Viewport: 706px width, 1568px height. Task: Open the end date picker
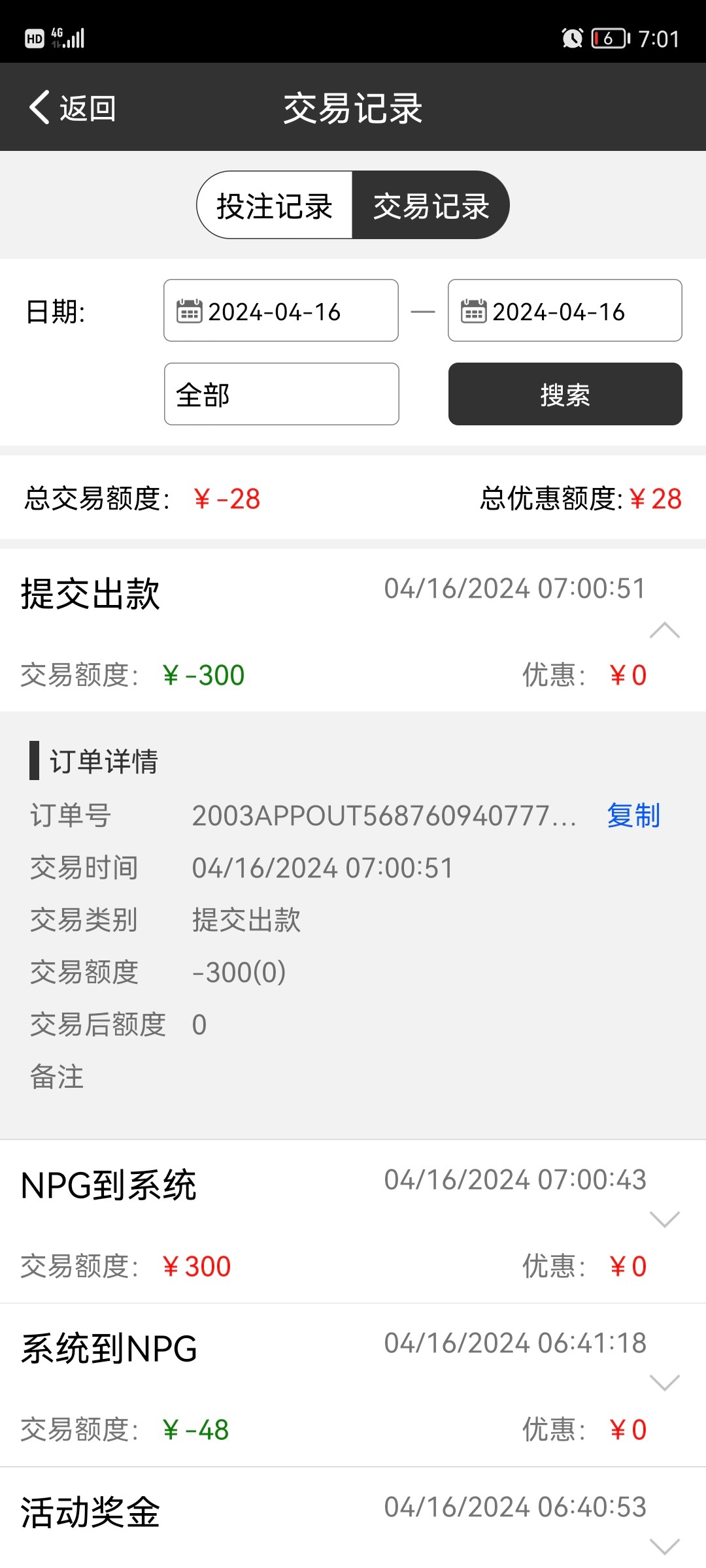click(565, 311)
